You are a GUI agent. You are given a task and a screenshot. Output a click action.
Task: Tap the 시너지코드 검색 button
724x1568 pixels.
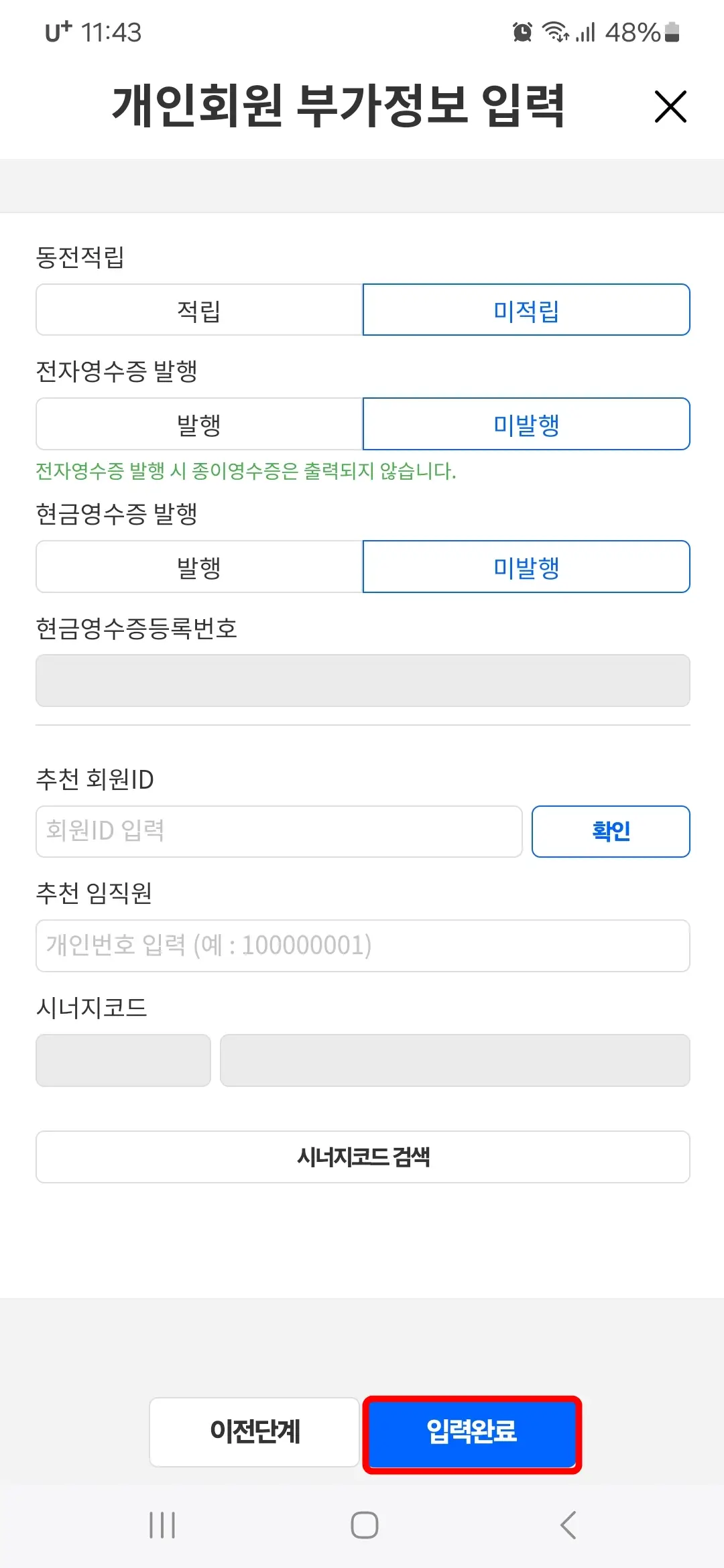362,1157
